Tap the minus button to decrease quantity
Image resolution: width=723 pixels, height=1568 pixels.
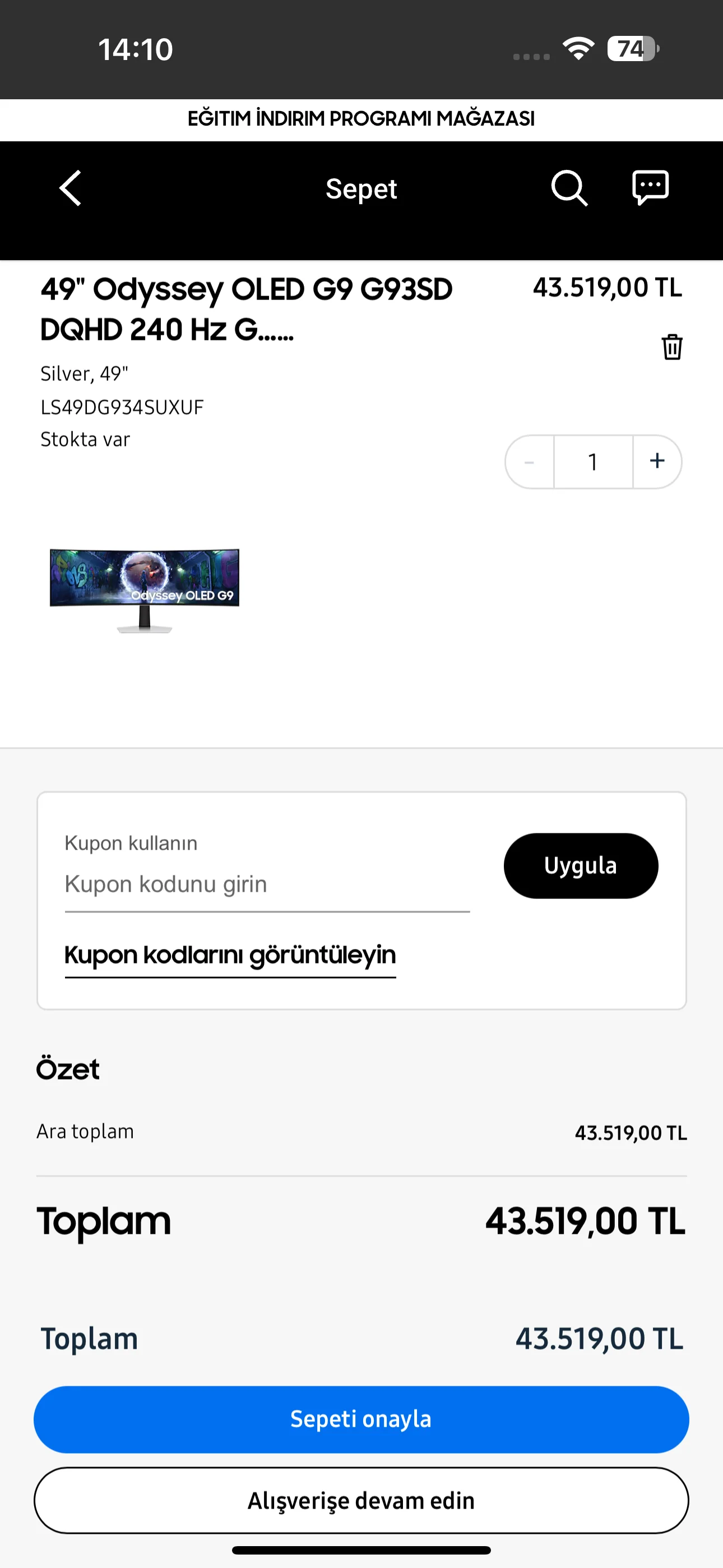coord(530,462)
